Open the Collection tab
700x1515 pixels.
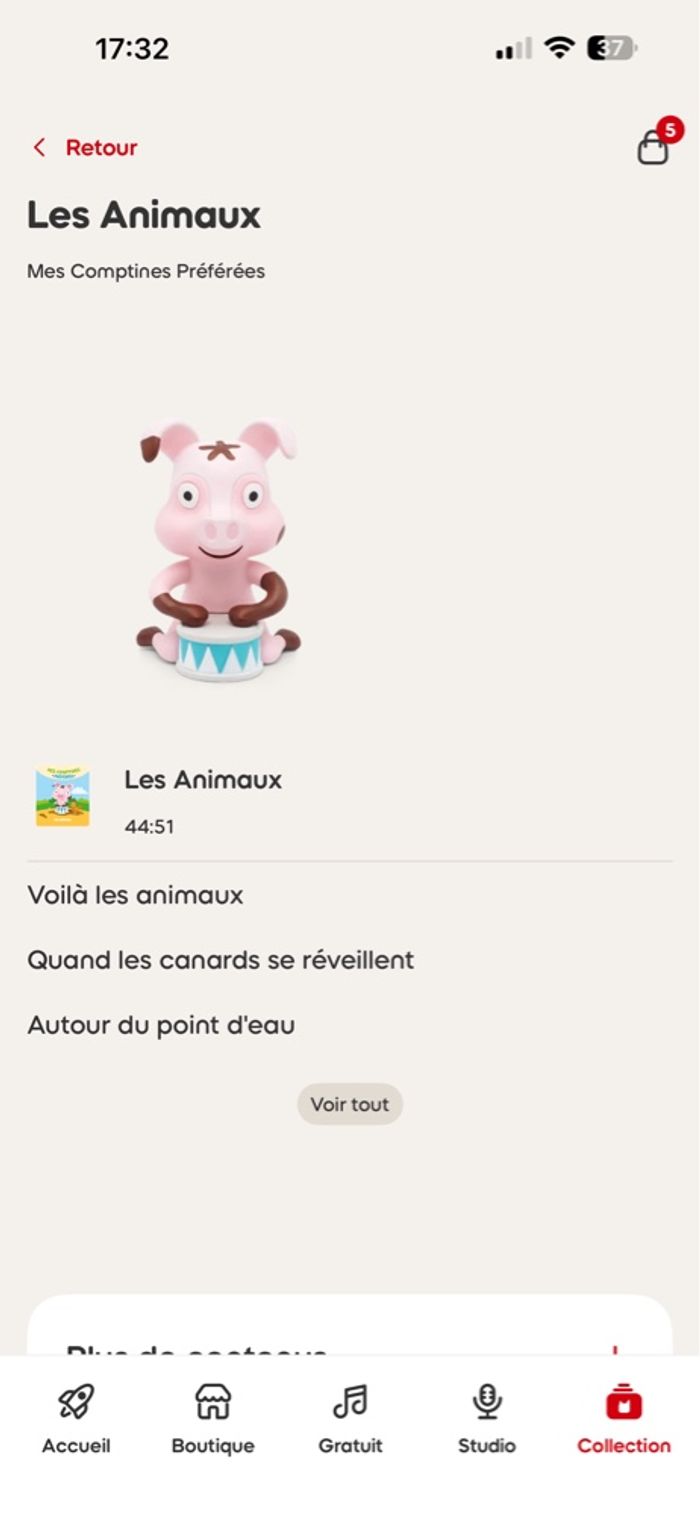point(624,1418)
